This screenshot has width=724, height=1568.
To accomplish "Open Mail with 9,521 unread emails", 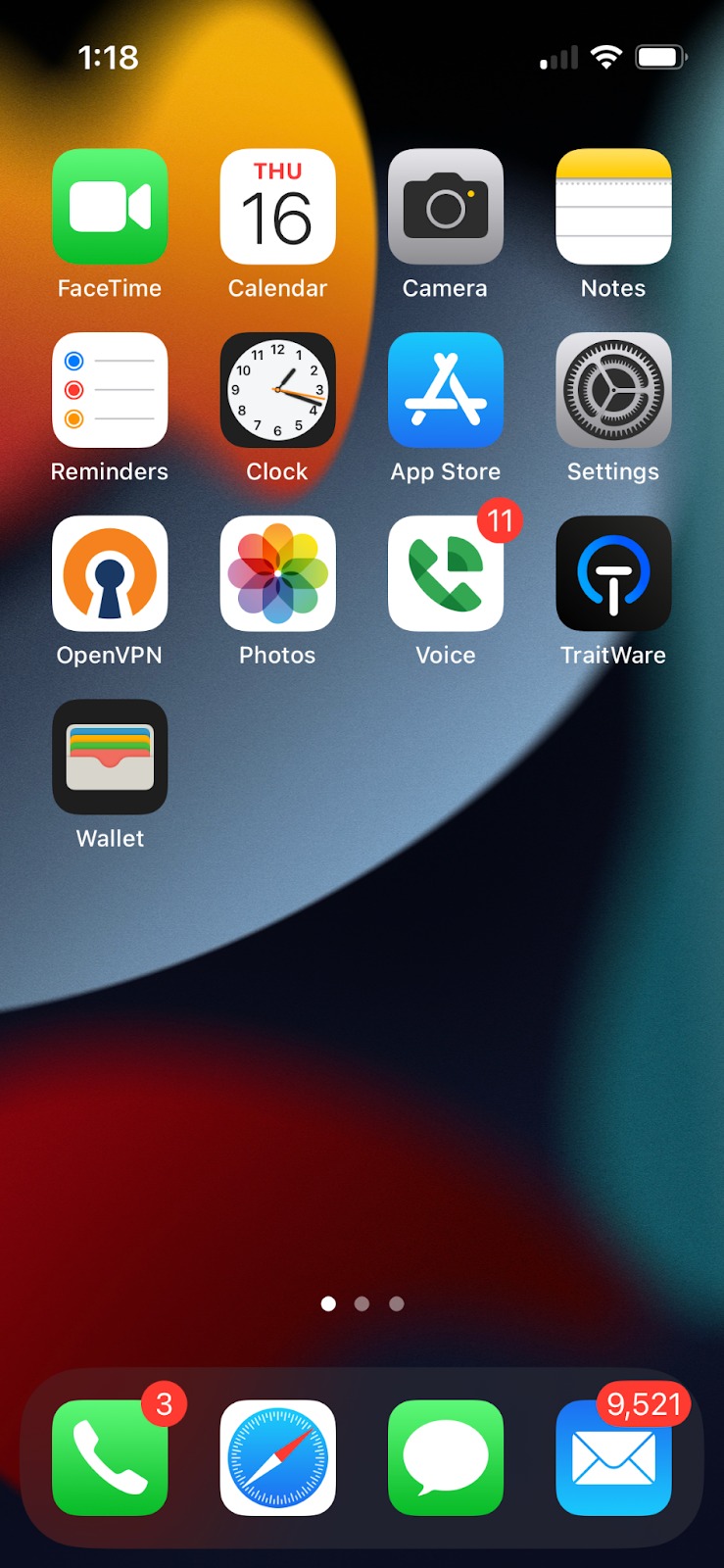I will point(613,1457).
